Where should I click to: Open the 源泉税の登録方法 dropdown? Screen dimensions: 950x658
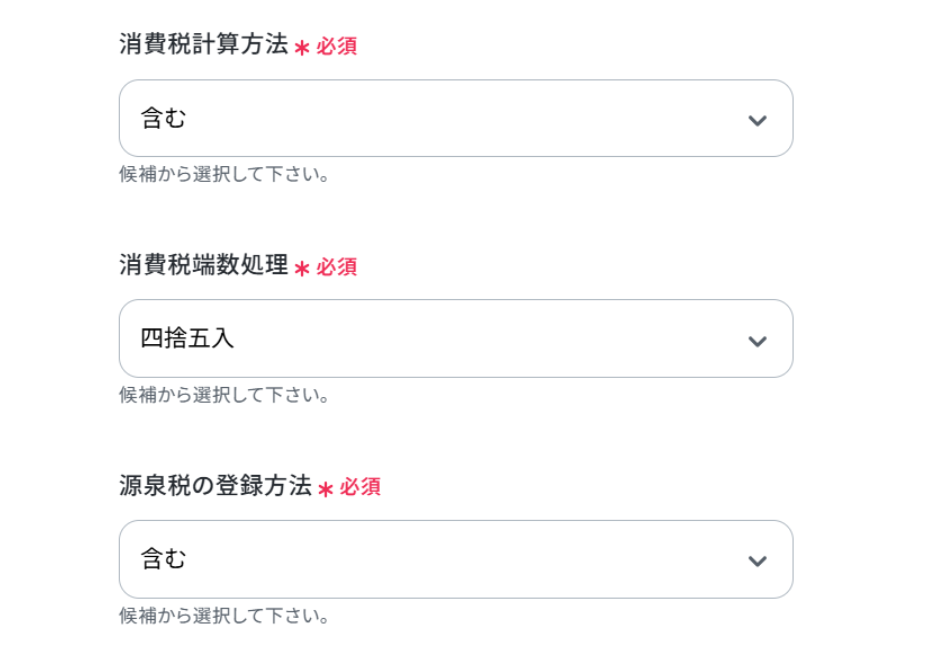(x=456, y=559)
